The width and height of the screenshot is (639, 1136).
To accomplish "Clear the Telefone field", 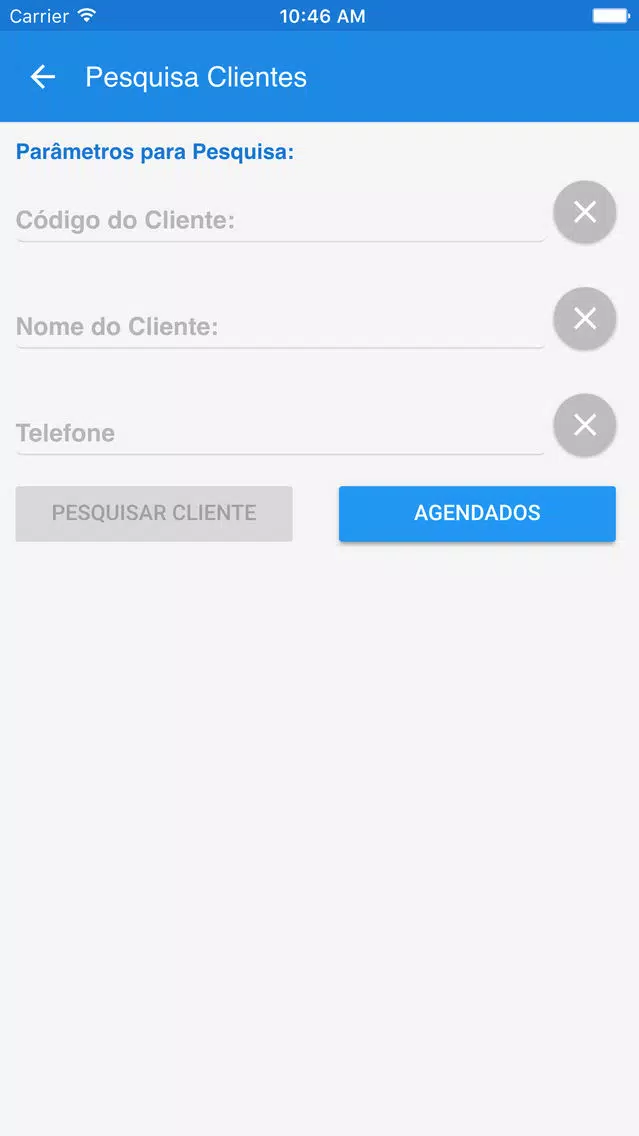I will click(x=585, y=425).
